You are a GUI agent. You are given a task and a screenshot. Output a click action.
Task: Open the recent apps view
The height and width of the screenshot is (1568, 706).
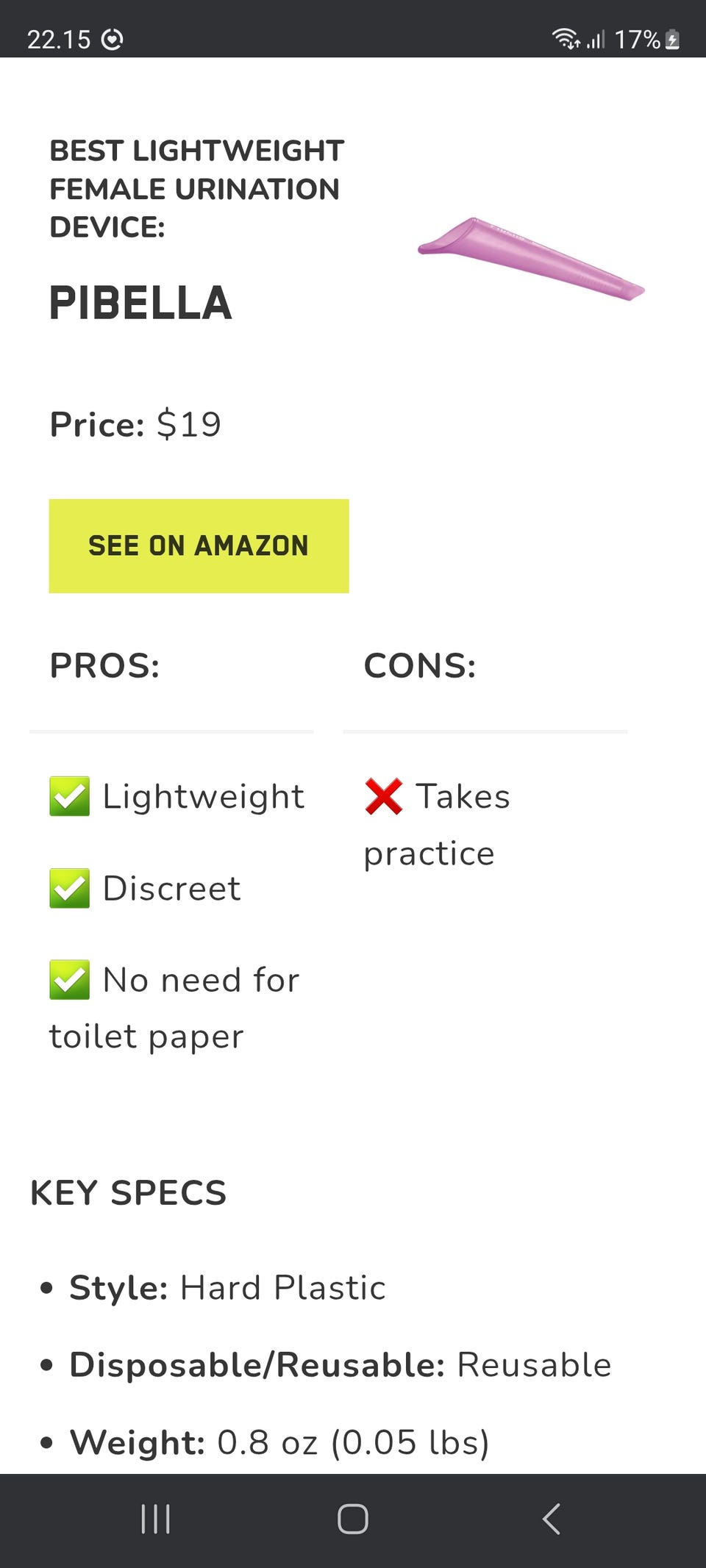155,1518
